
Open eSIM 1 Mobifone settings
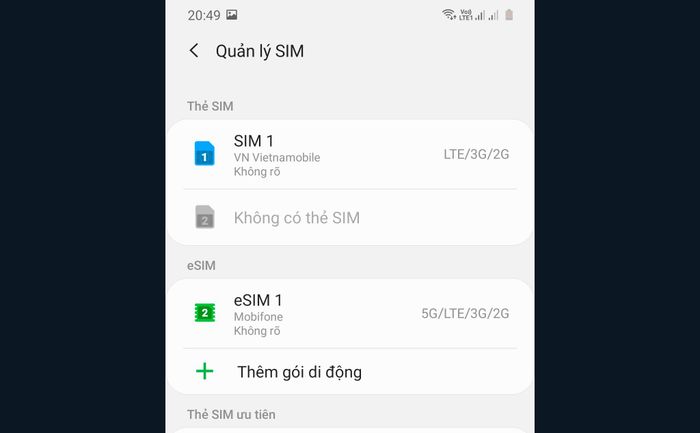[x=350, y=314]
